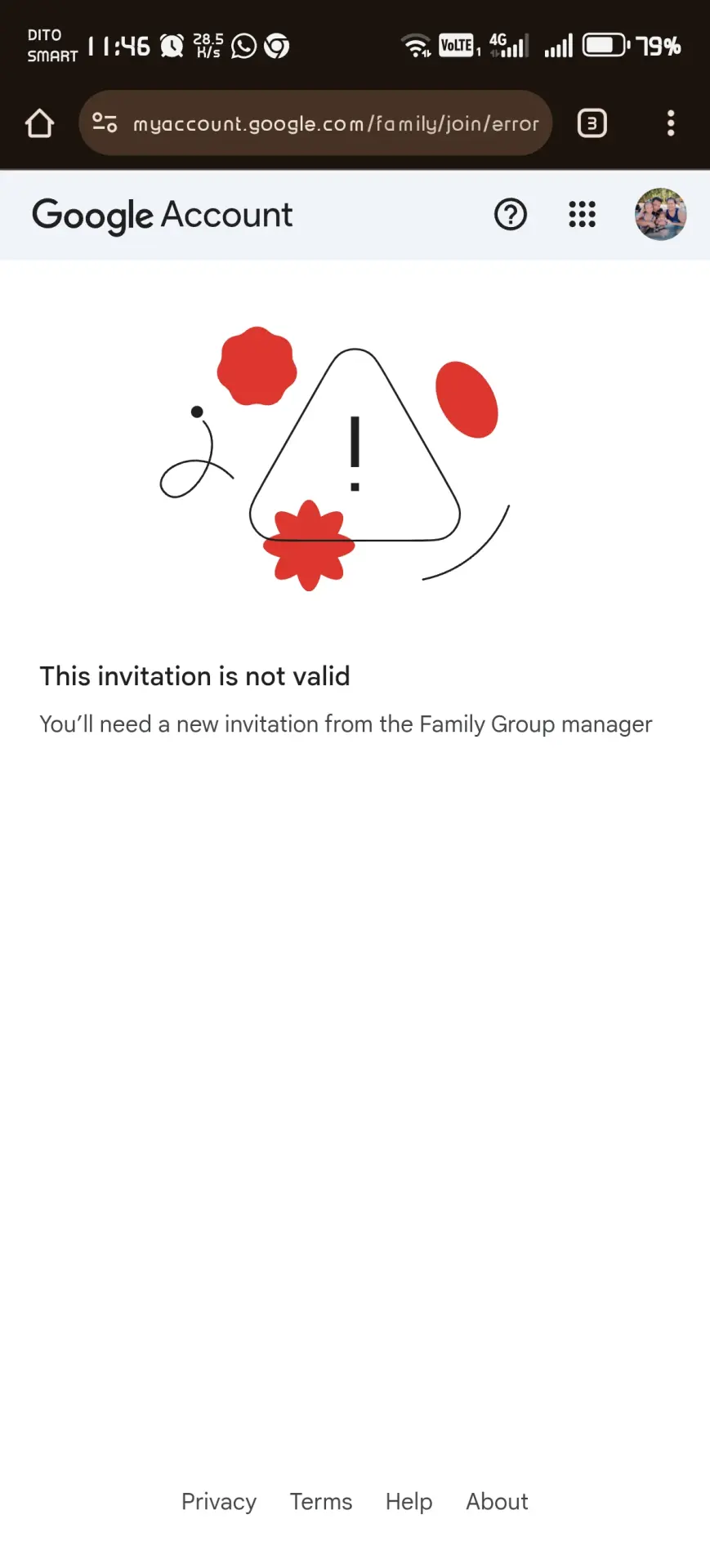Open the profile picture account menu

(660, 215)
